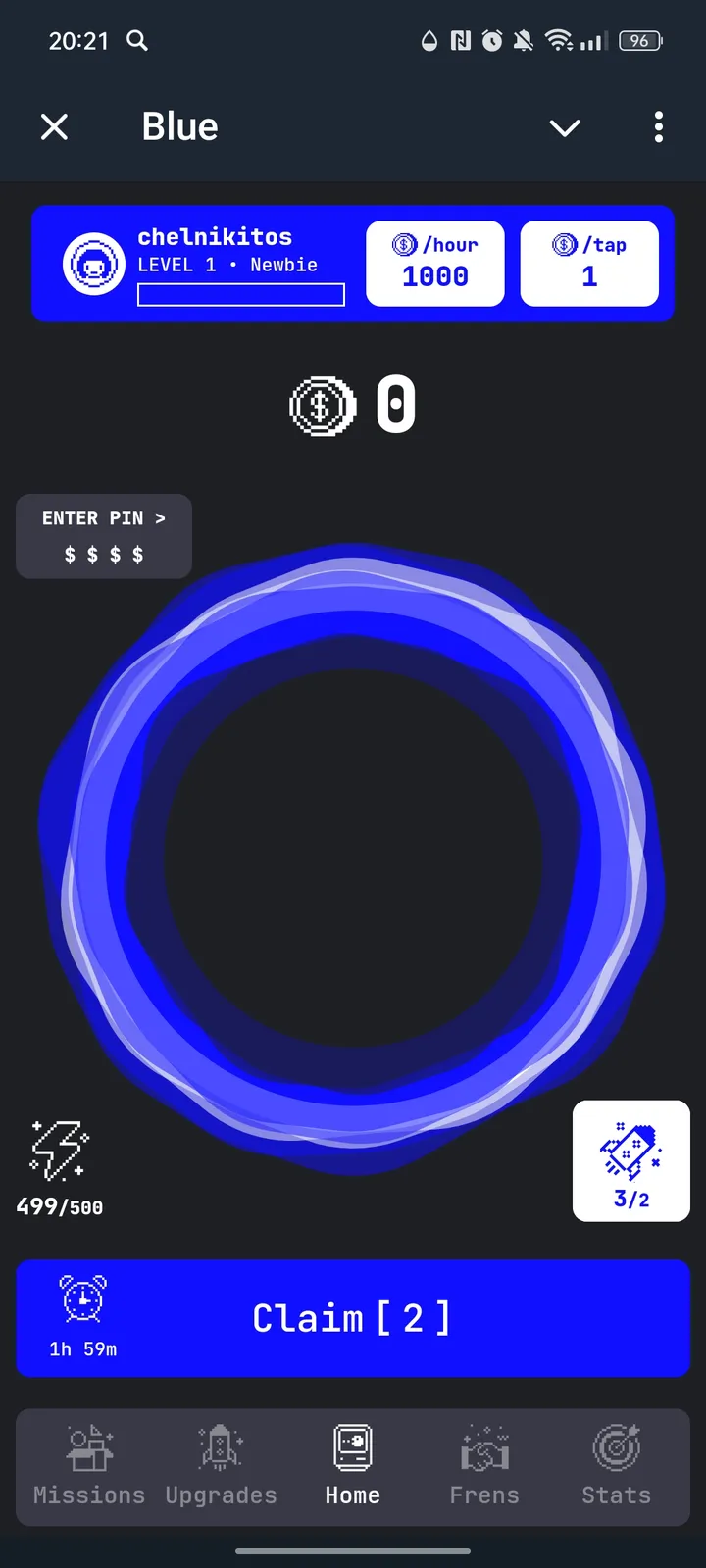Expand the /hour 1000 income card
This screenshot has width=706, height=1568.
coord(434,262)
